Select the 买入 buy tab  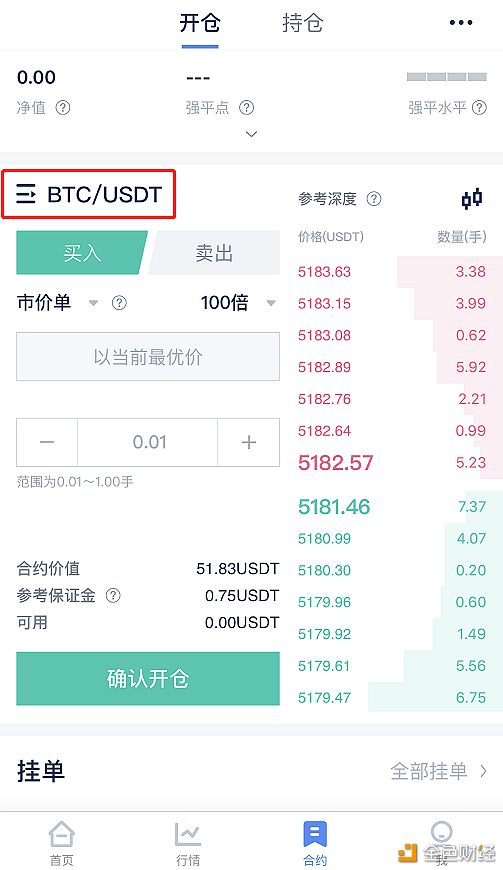coord(82,253)
